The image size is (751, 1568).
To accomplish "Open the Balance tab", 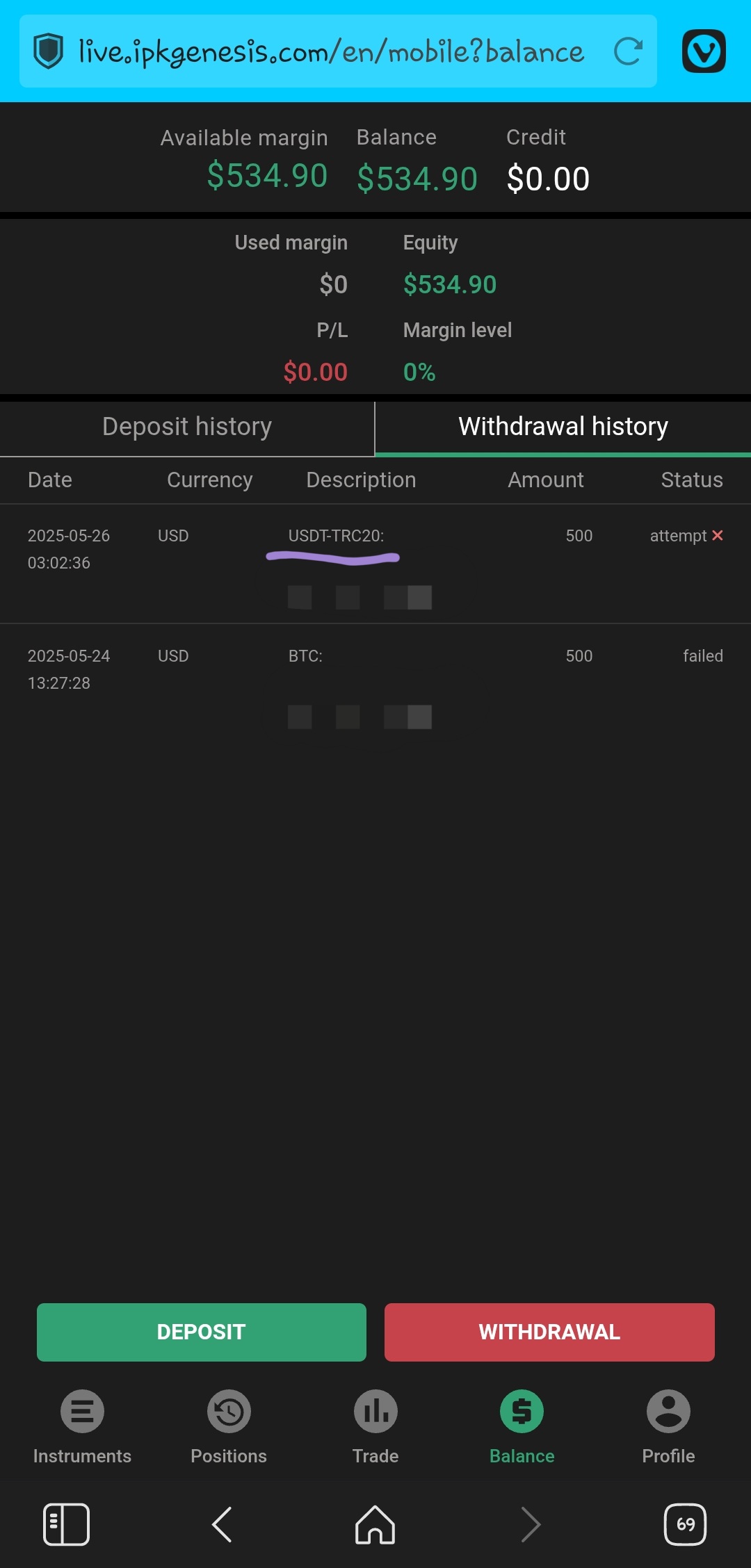I will (x=522, y=1426).
